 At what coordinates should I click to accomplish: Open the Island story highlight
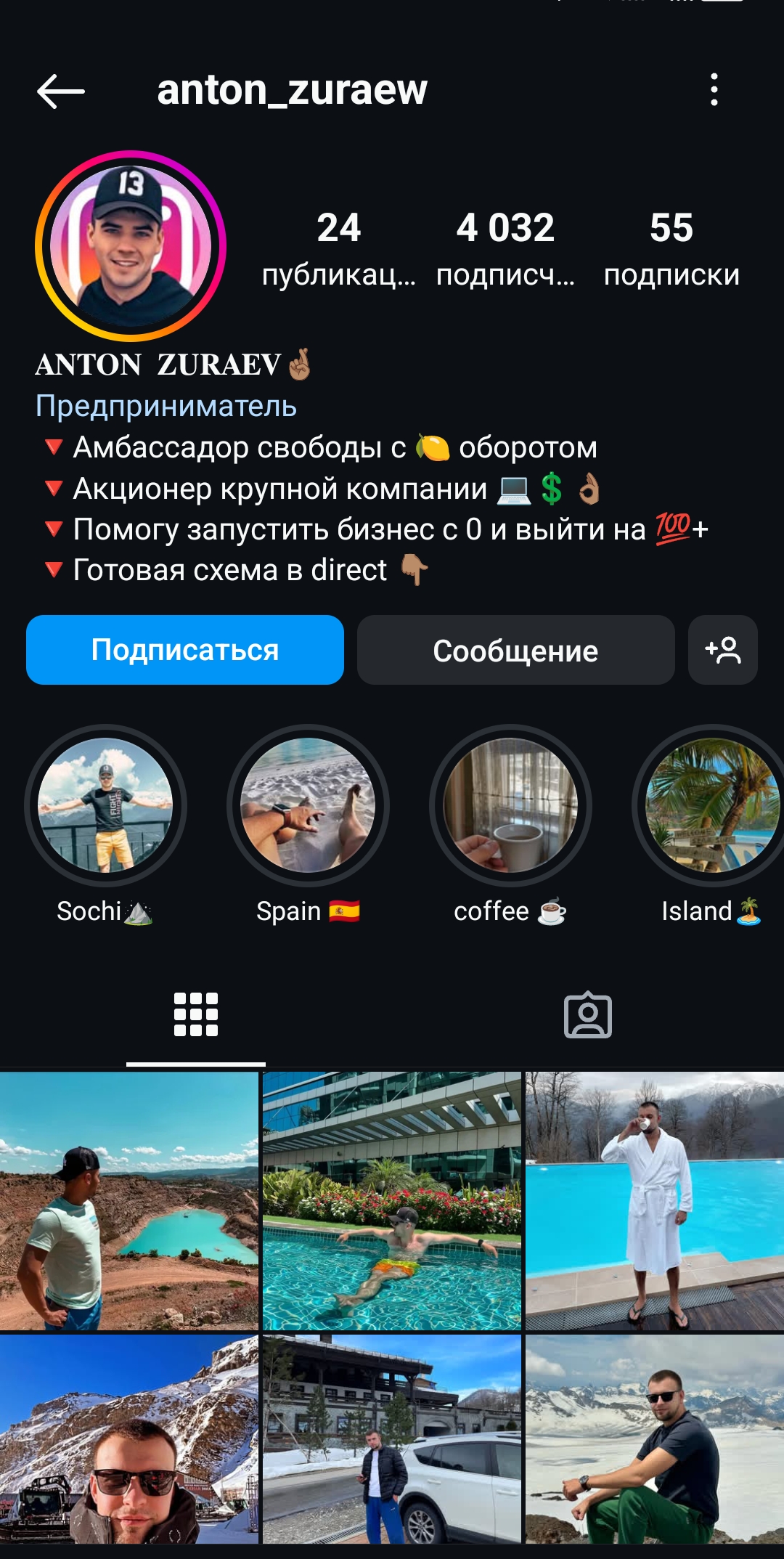pos(711,806)
